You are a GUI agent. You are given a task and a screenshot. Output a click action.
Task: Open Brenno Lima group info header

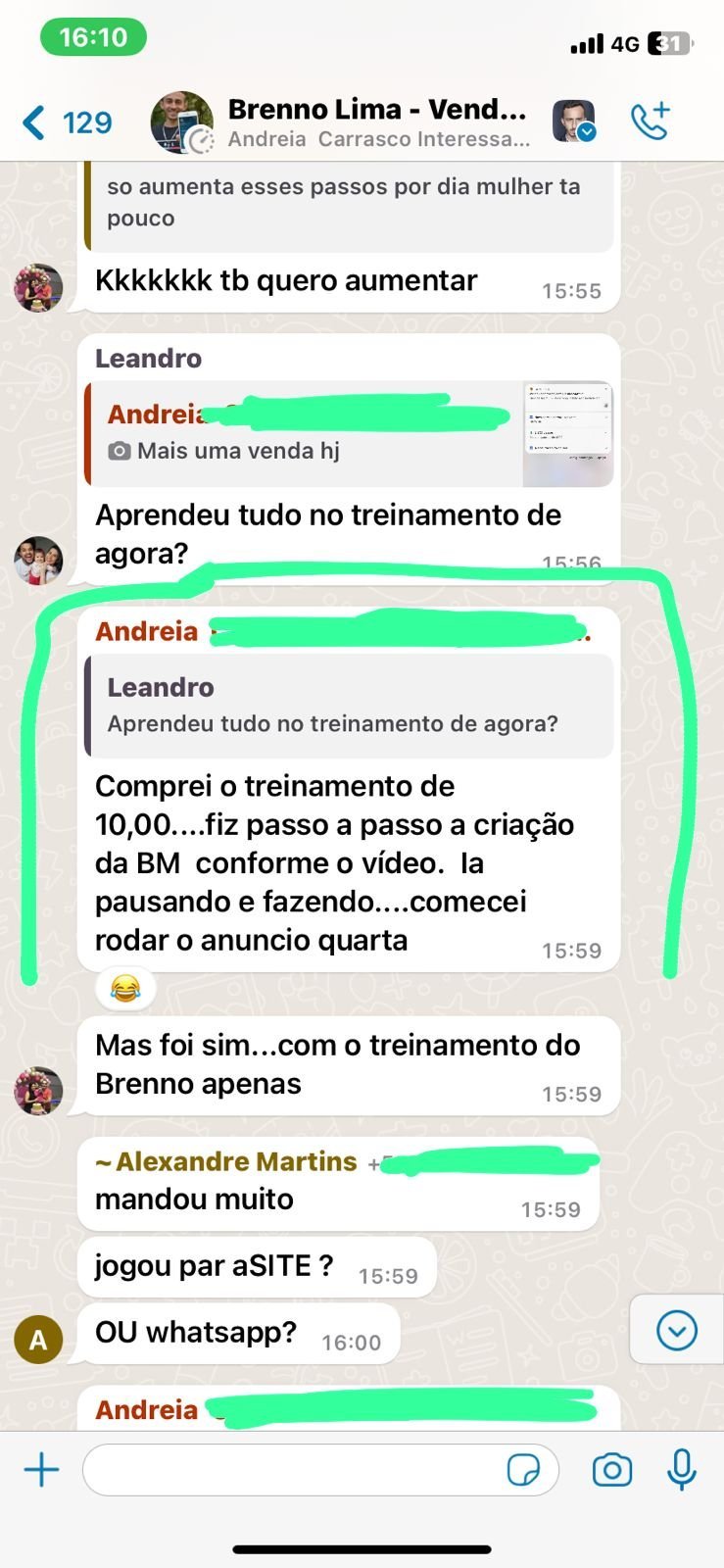point(378,122)
